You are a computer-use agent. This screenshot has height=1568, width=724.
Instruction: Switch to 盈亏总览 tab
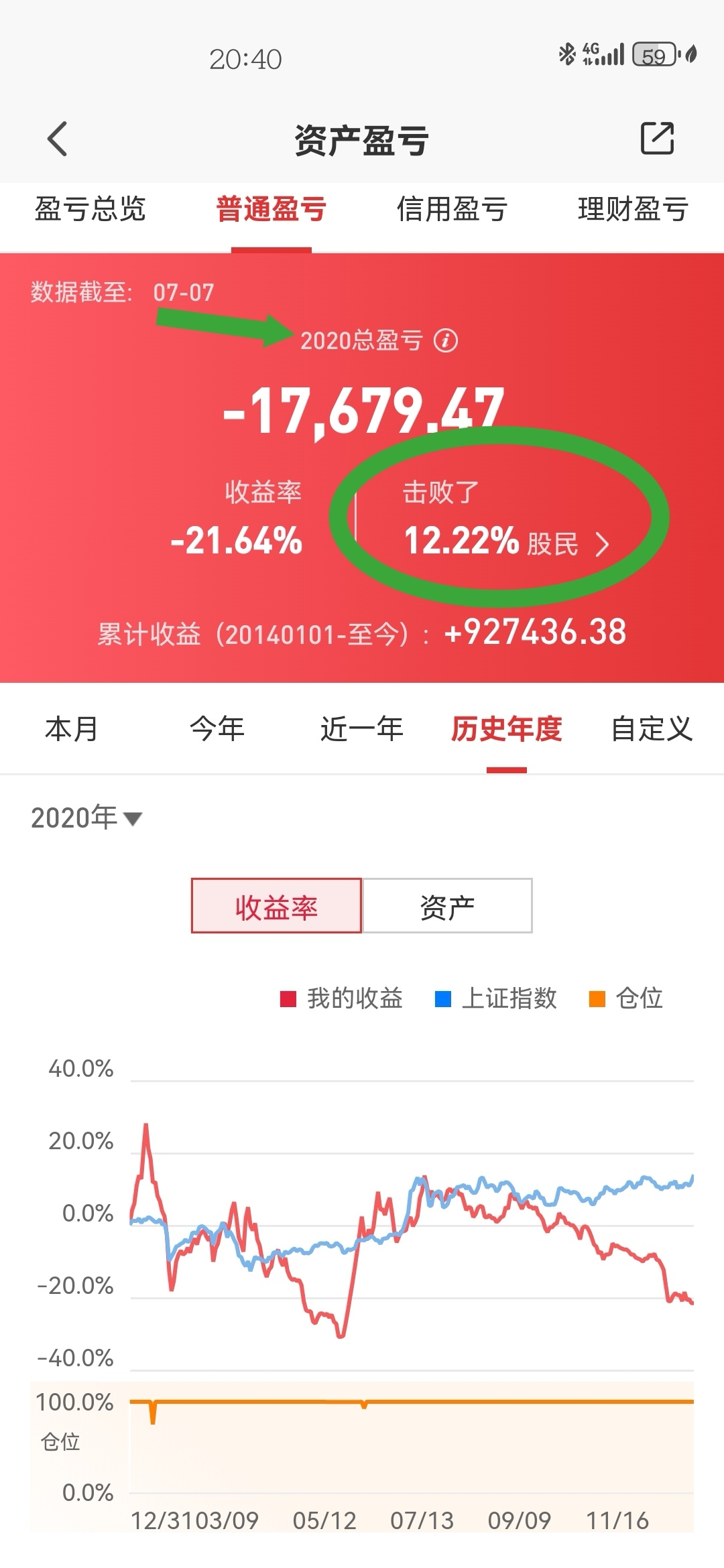90,209
